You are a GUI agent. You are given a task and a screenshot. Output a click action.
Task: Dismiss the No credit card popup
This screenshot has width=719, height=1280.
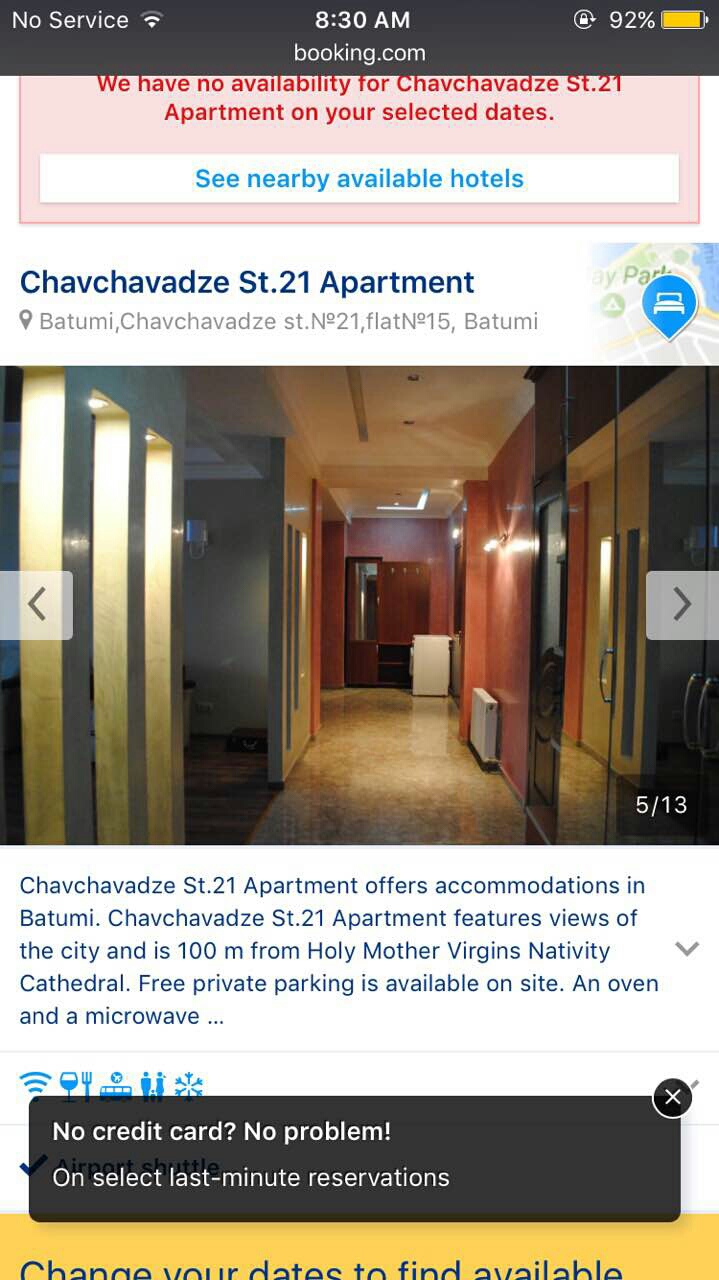(x=673, y=1097)
